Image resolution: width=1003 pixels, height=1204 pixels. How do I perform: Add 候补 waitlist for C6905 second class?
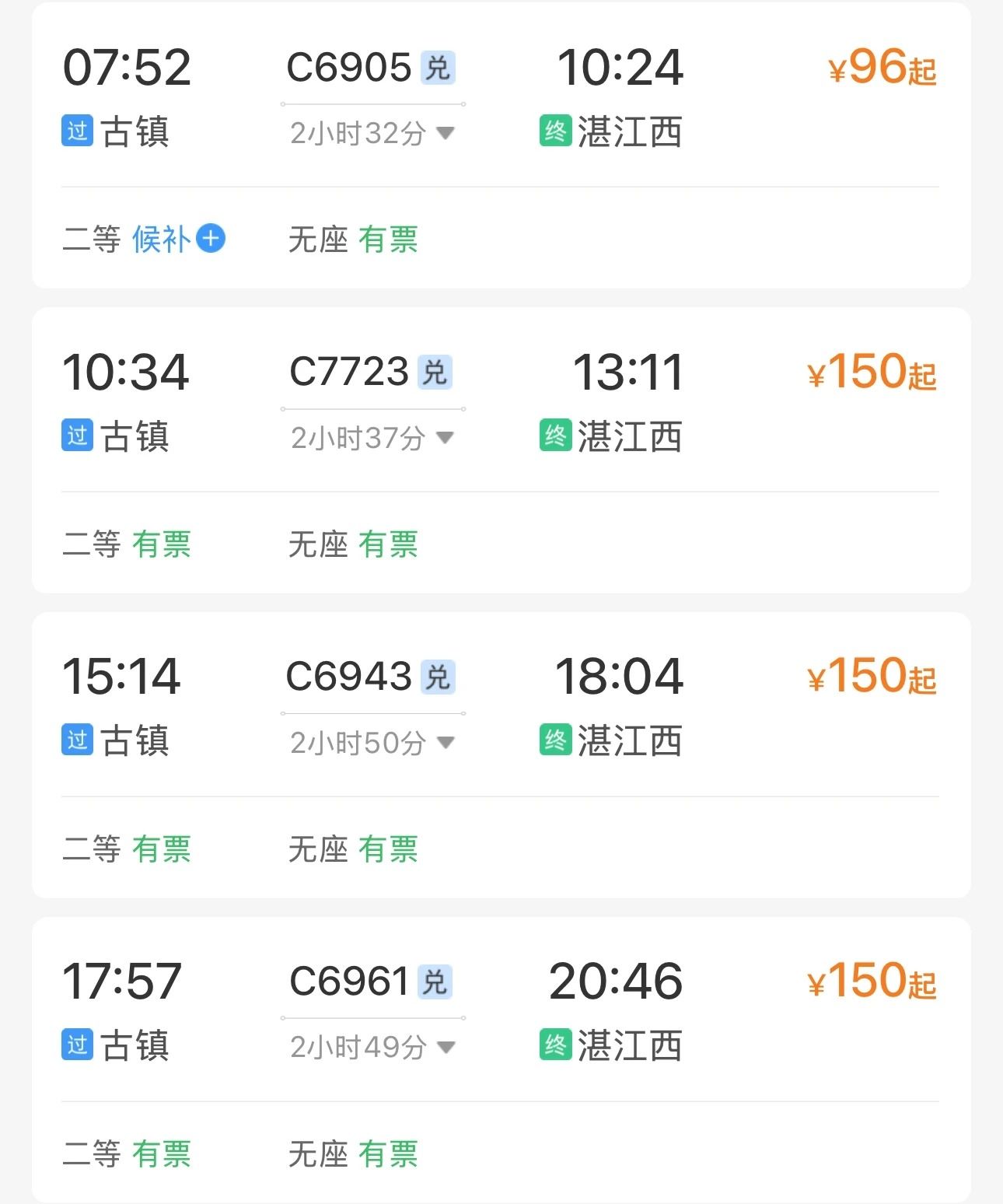210,238
